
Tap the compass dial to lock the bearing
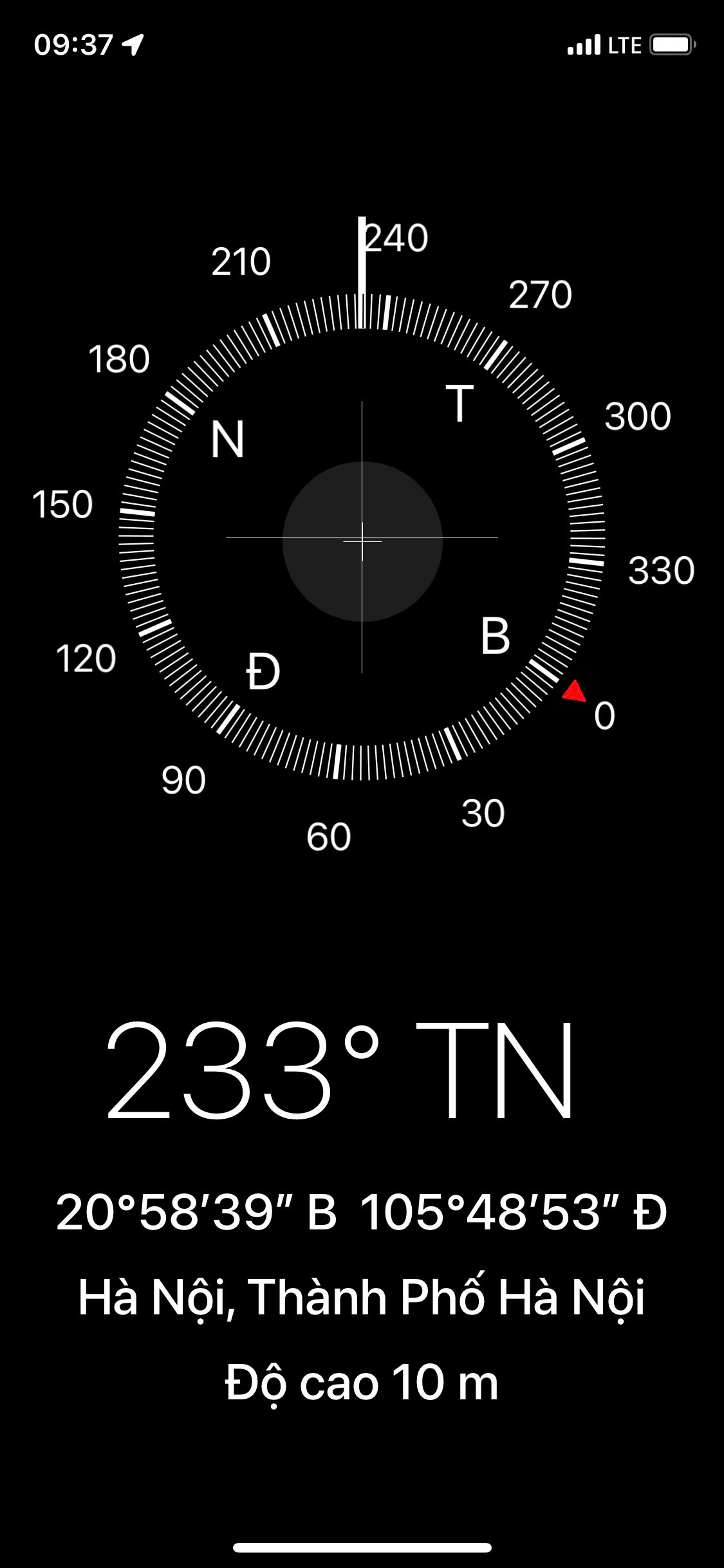click(x=362, y=537)
